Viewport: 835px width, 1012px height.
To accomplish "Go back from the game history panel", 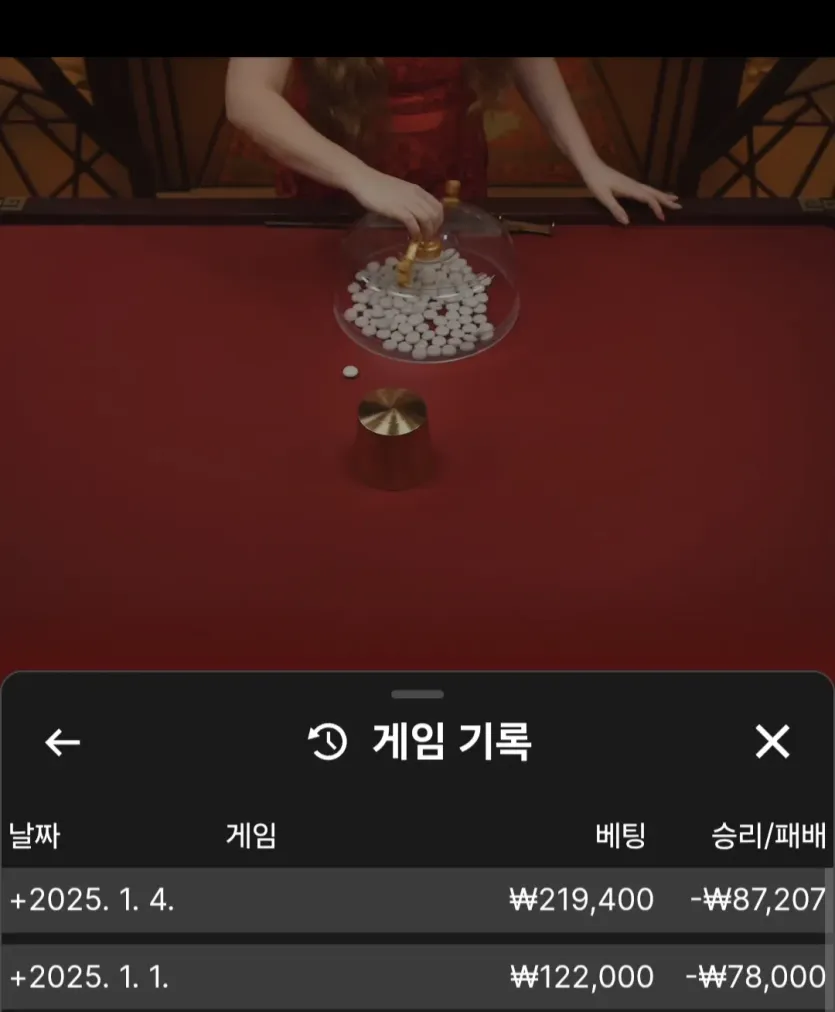I will coord(62,742).
